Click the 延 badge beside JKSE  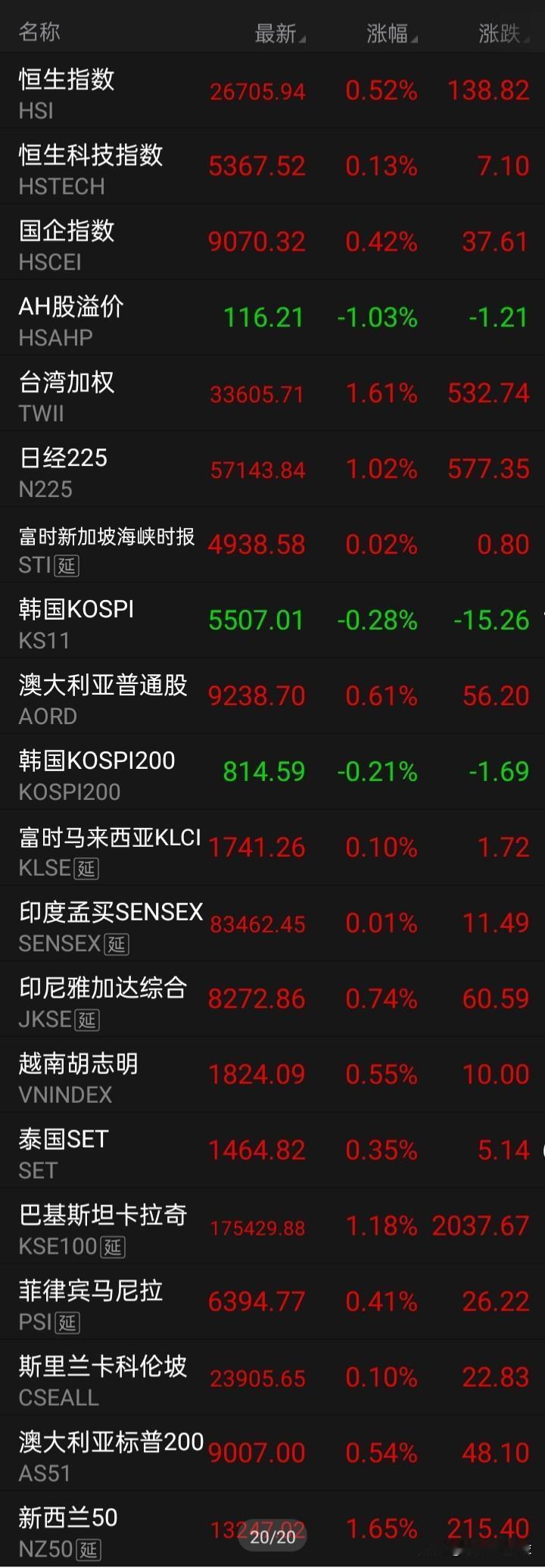86,1020
